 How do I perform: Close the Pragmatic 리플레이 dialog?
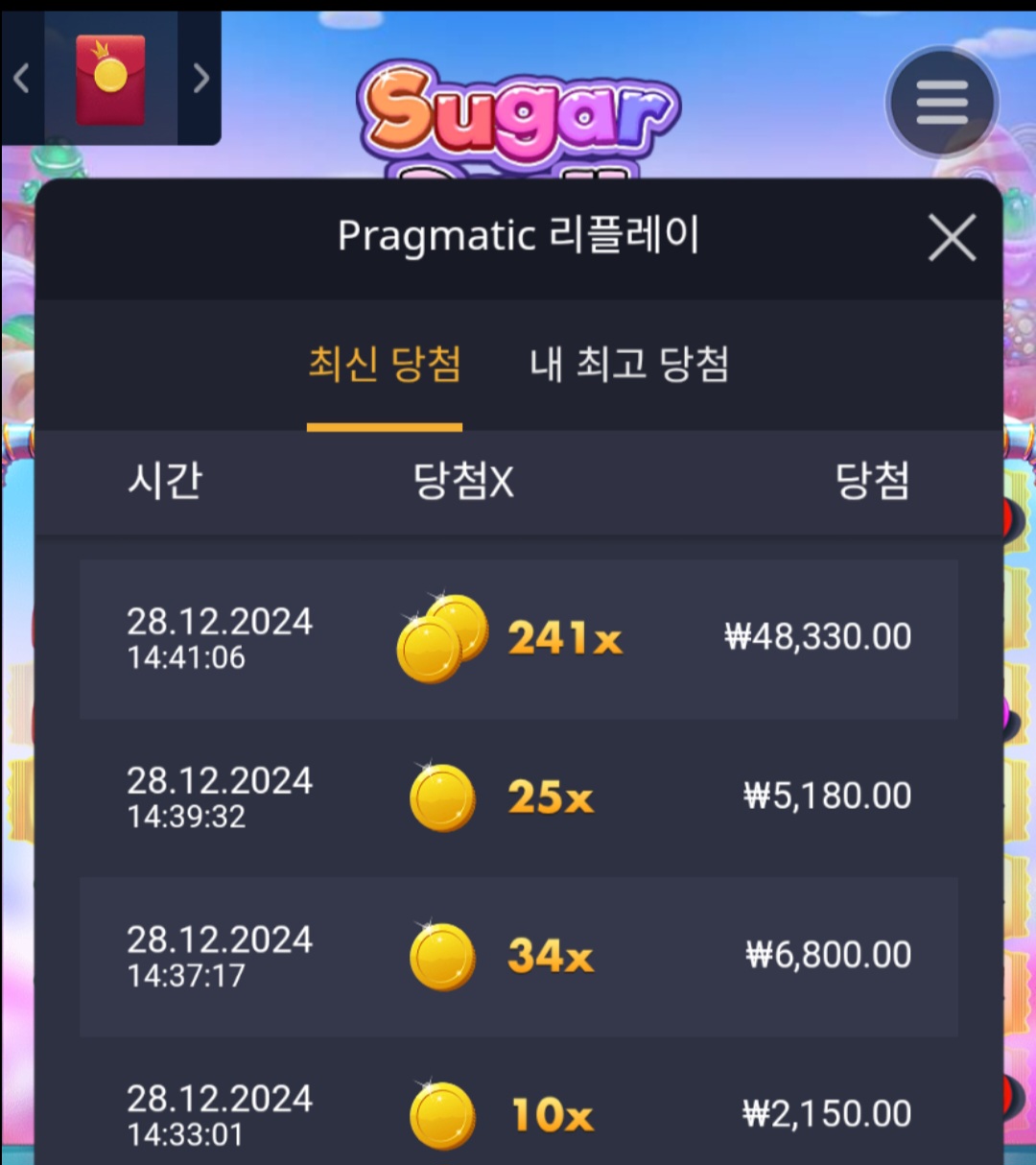click(x=952, y=238)
